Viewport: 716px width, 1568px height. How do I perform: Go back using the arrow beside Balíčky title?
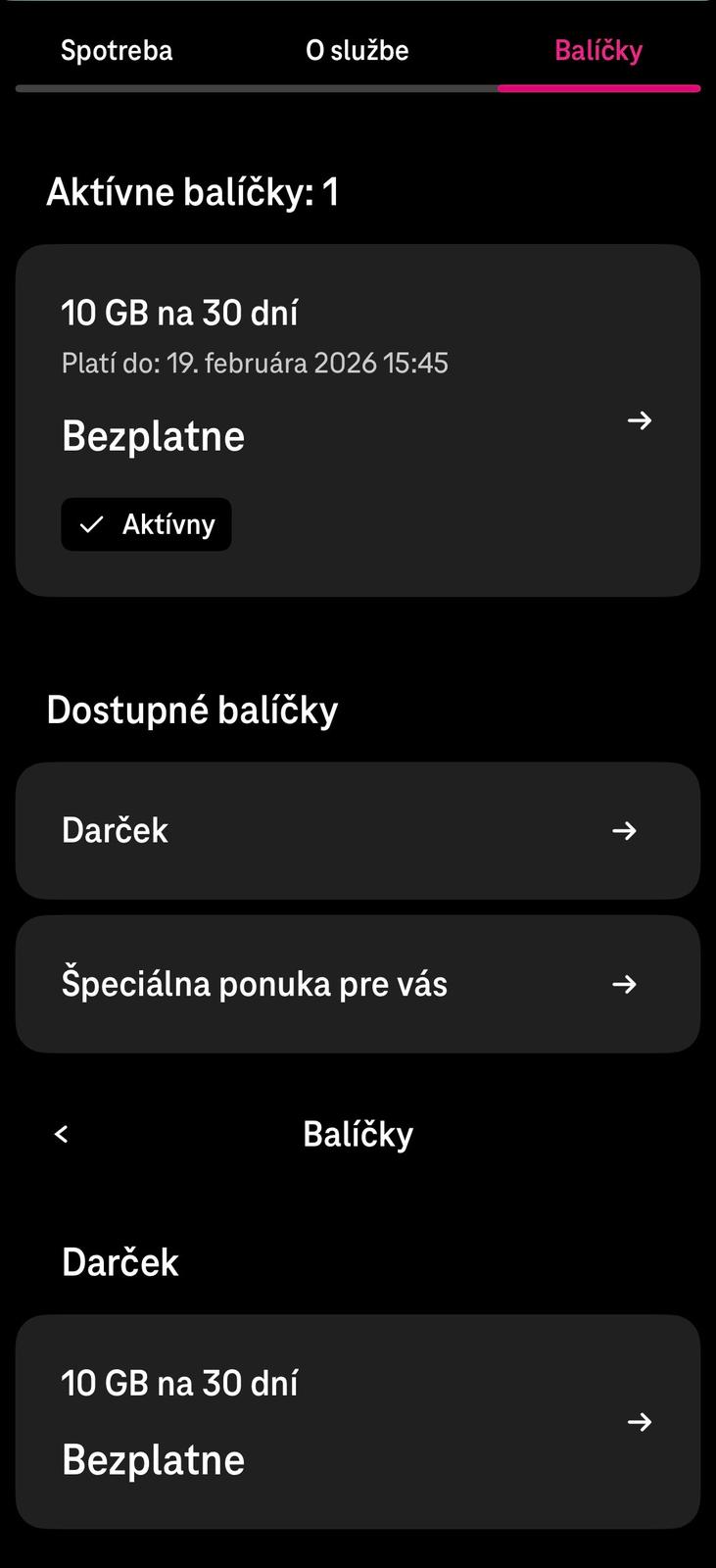[x=62, y=1134]
